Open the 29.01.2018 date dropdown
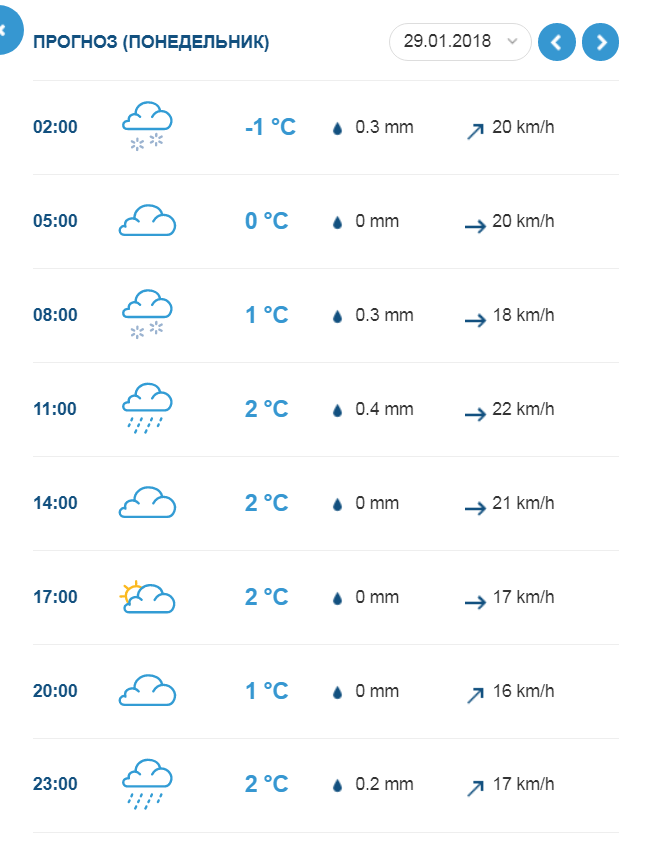Viewport: 648px width, 845px height. coord(460,42)
